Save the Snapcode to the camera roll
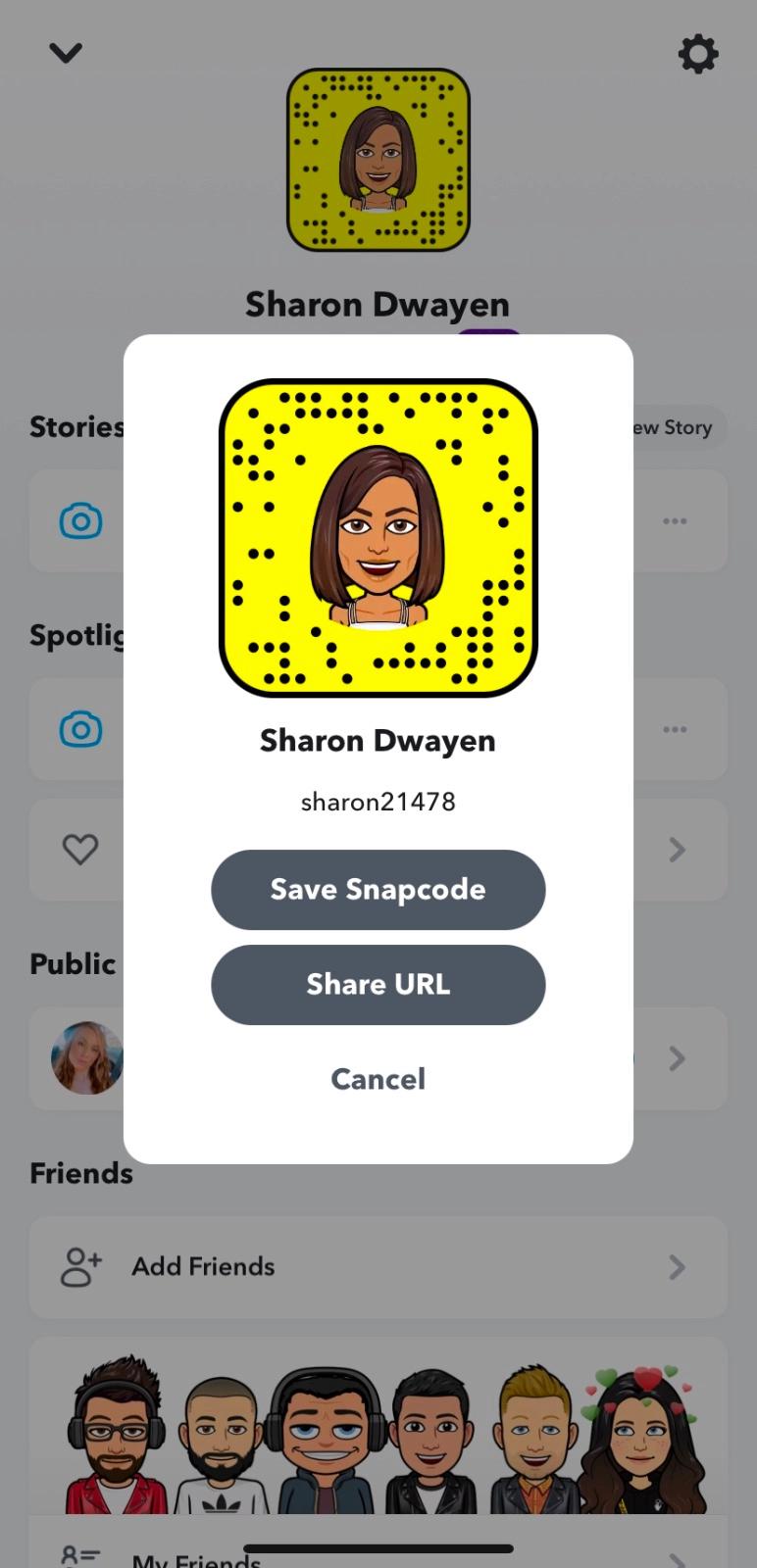The width and height of the screenshot is (757, 1568). [378, 889]
